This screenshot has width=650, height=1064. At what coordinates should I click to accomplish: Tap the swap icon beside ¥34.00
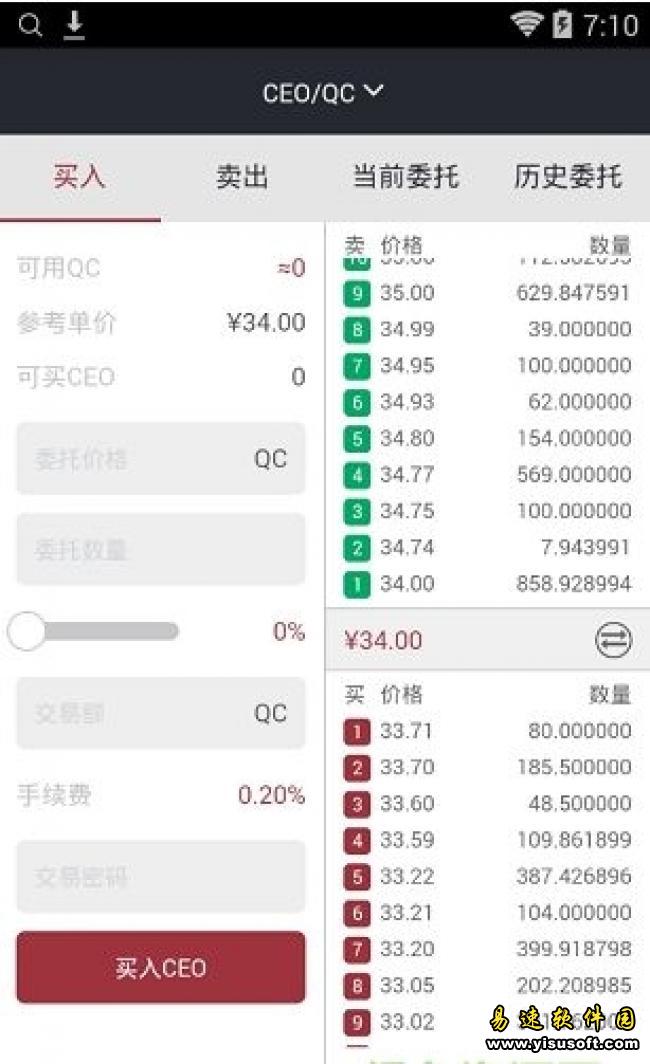tap(613, 640)
